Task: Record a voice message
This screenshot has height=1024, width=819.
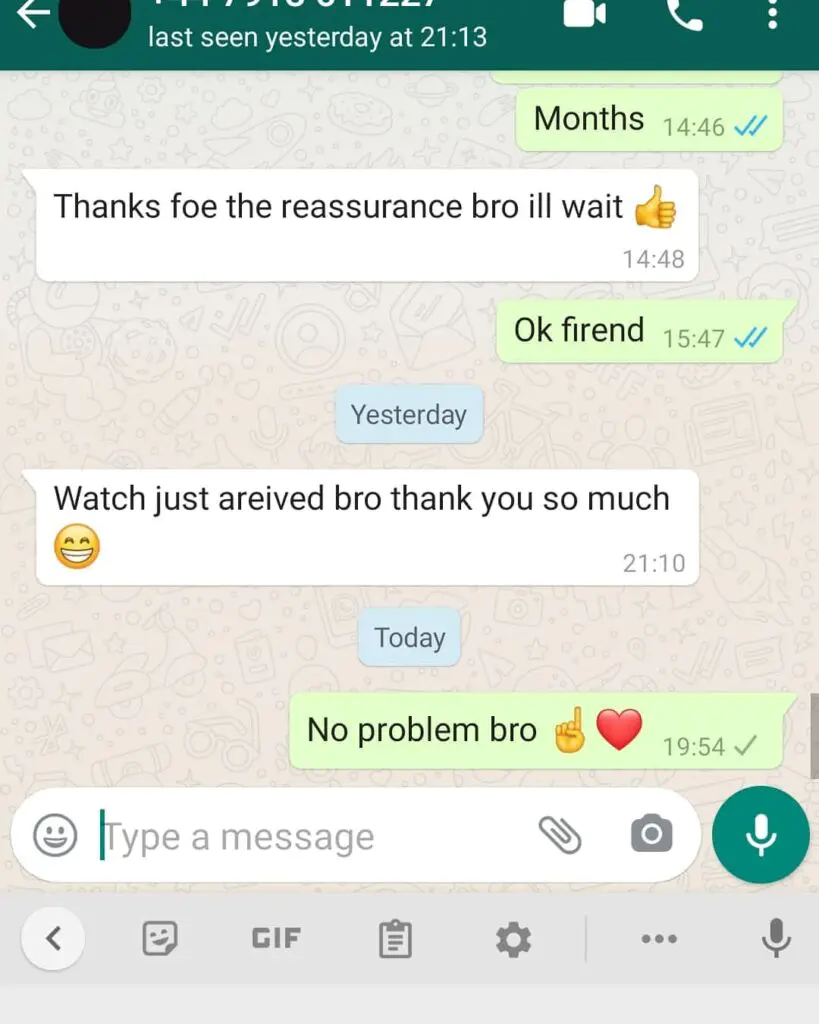Action: coord(761,835)
